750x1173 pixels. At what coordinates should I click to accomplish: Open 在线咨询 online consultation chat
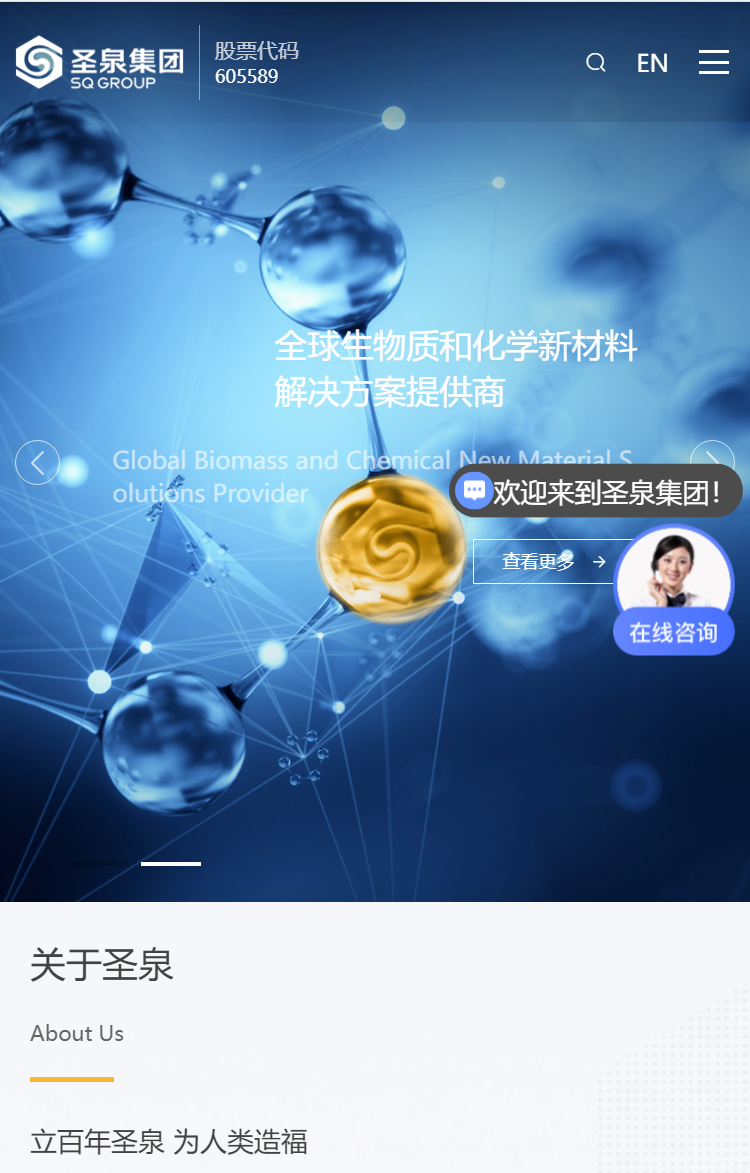tap(673, 632)
